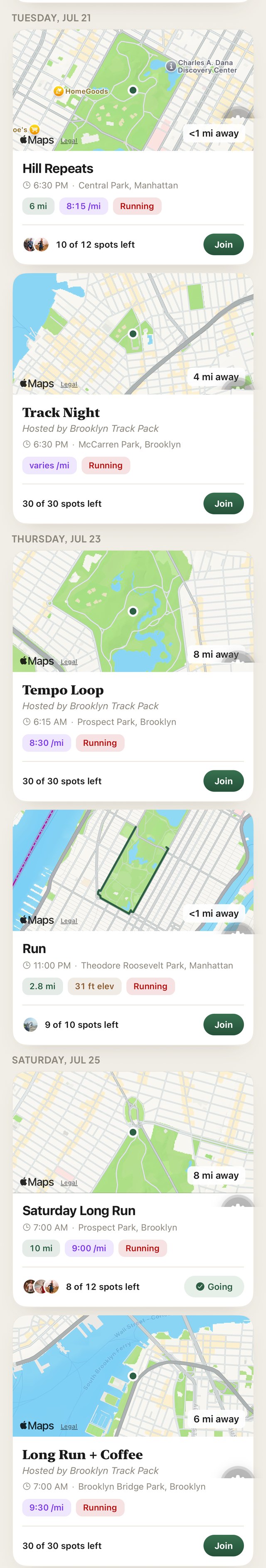Open the Tempo Loop event card

click(x=133, y=676)
